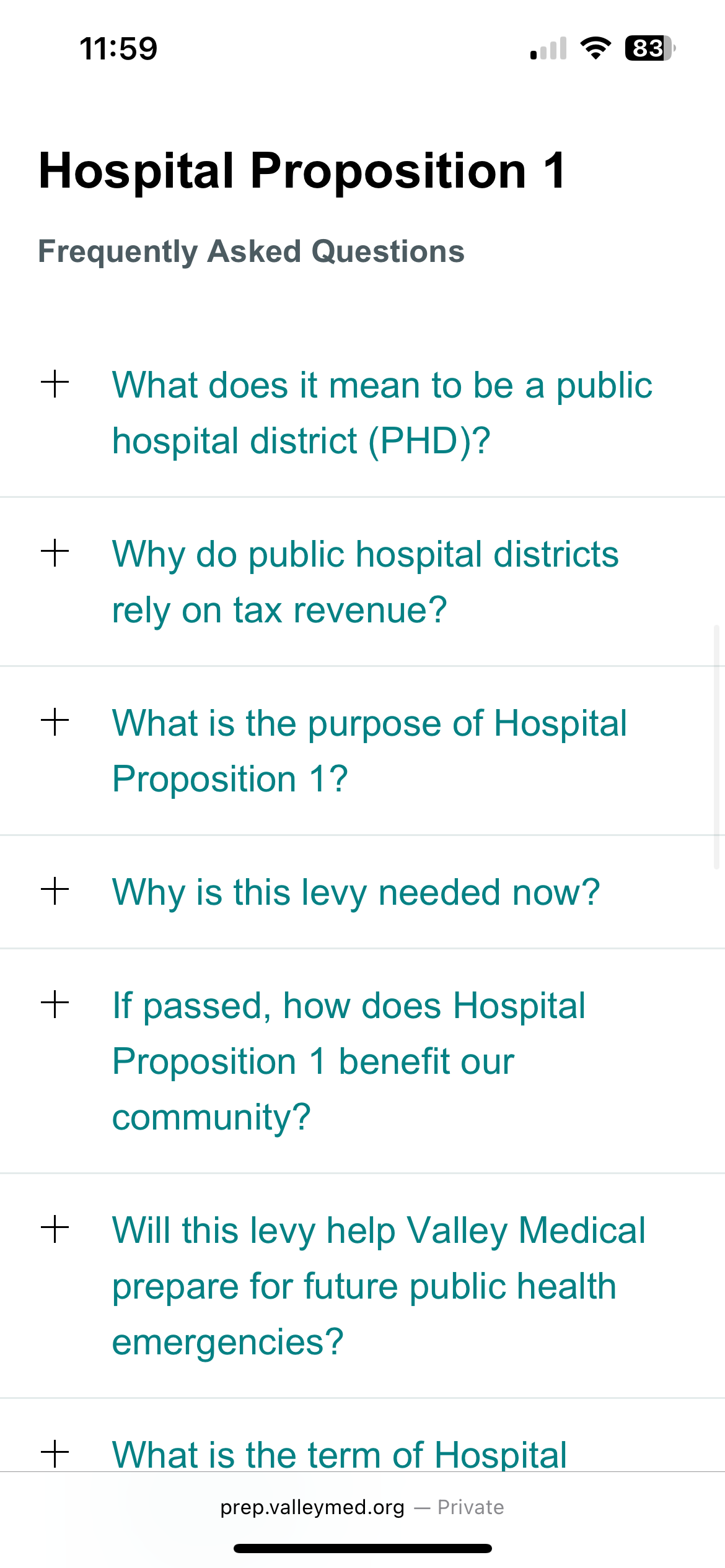Tap the prep.valleymed.org address bar
725x1568 pixels.
pos(362,1507)
